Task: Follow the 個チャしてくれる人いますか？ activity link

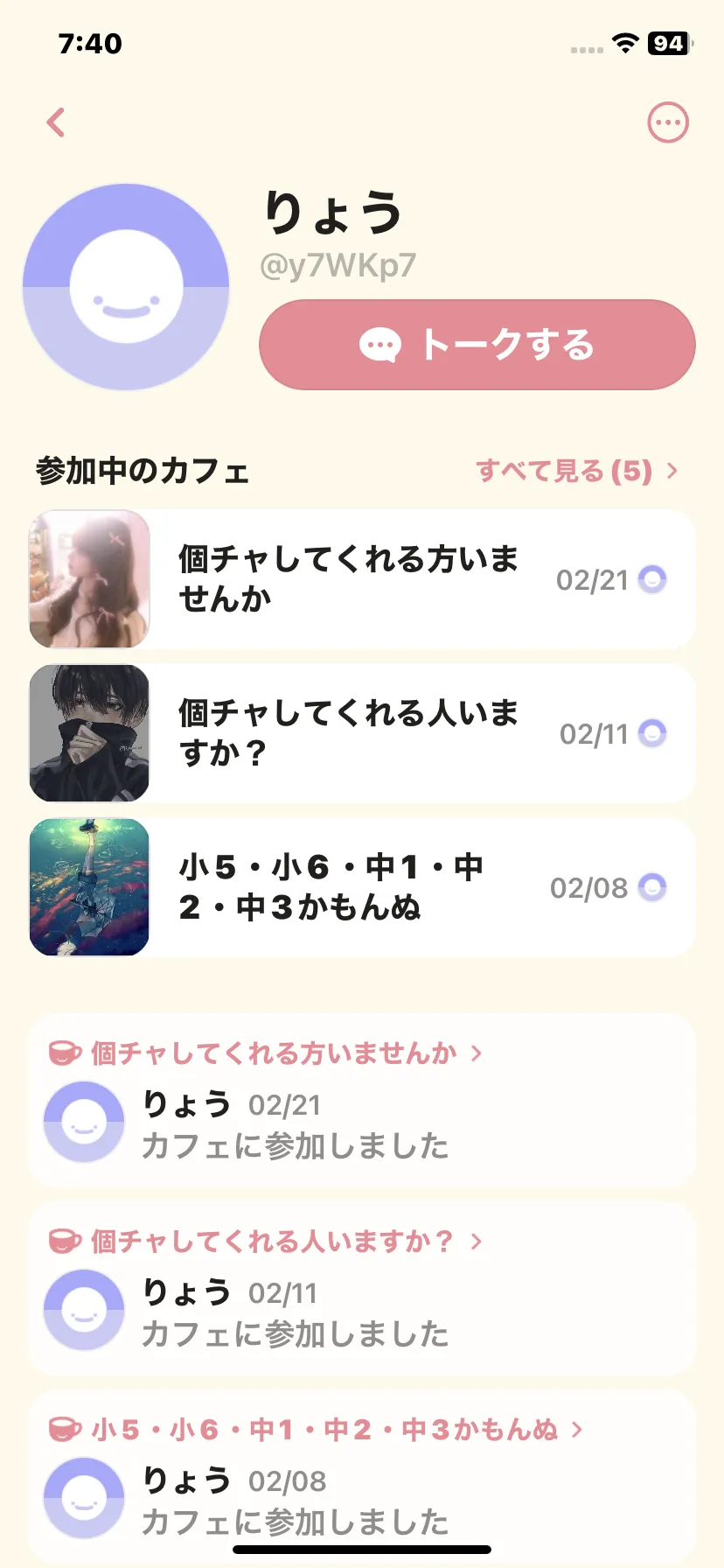Action: pyautogui.click(x=273, y=1241)
